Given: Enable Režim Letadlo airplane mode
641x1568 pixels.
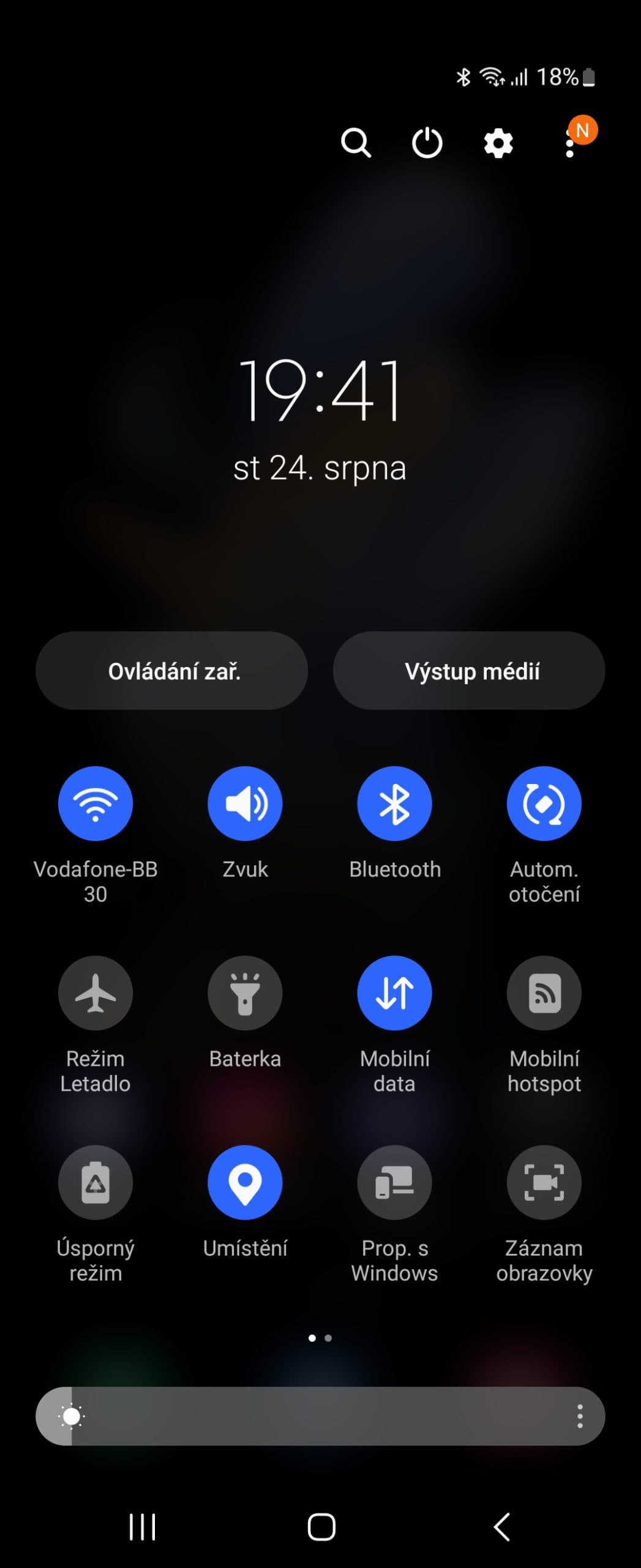Looking at the screenshot, I should [96, 993].
